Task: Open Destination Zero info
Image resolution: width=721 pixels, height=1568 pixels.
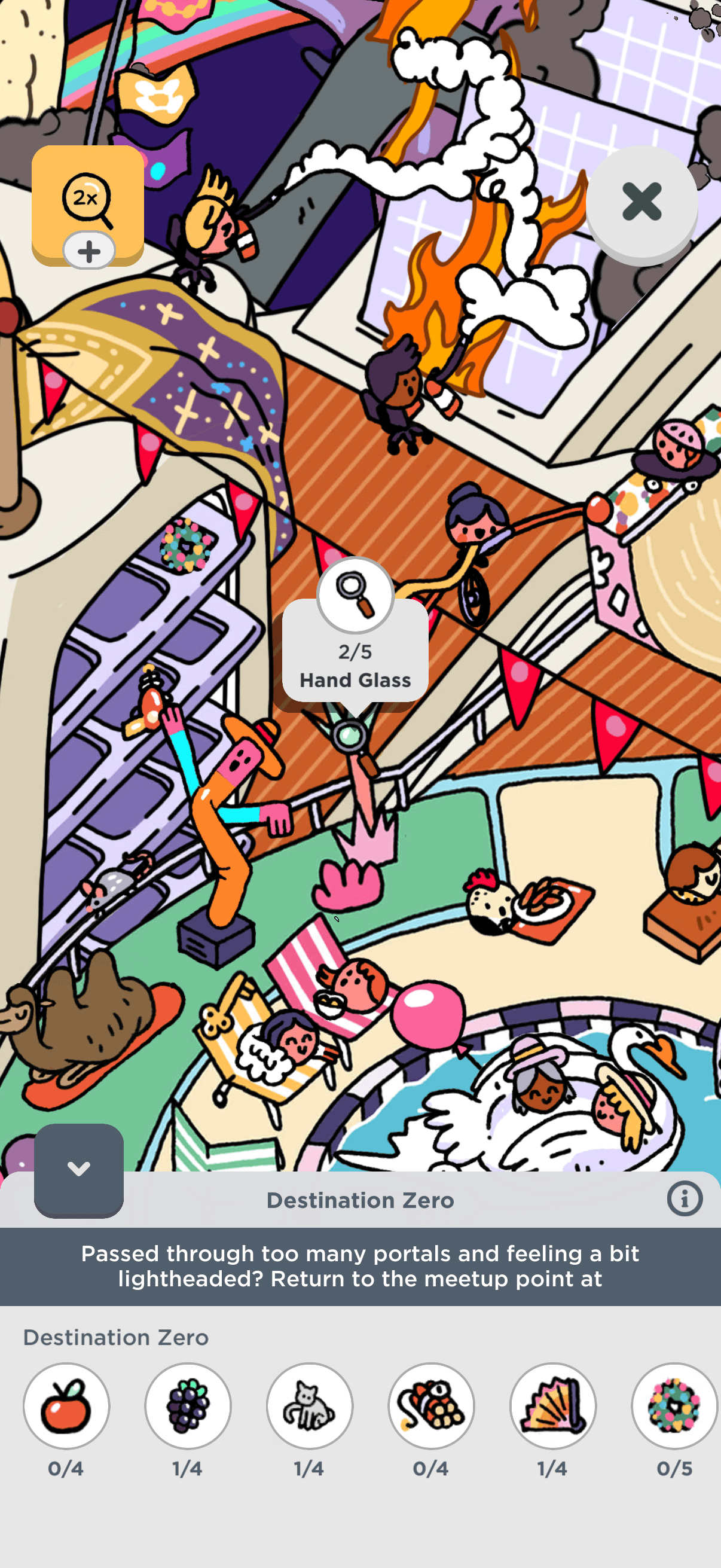Action: click(x=685, y=1199)
